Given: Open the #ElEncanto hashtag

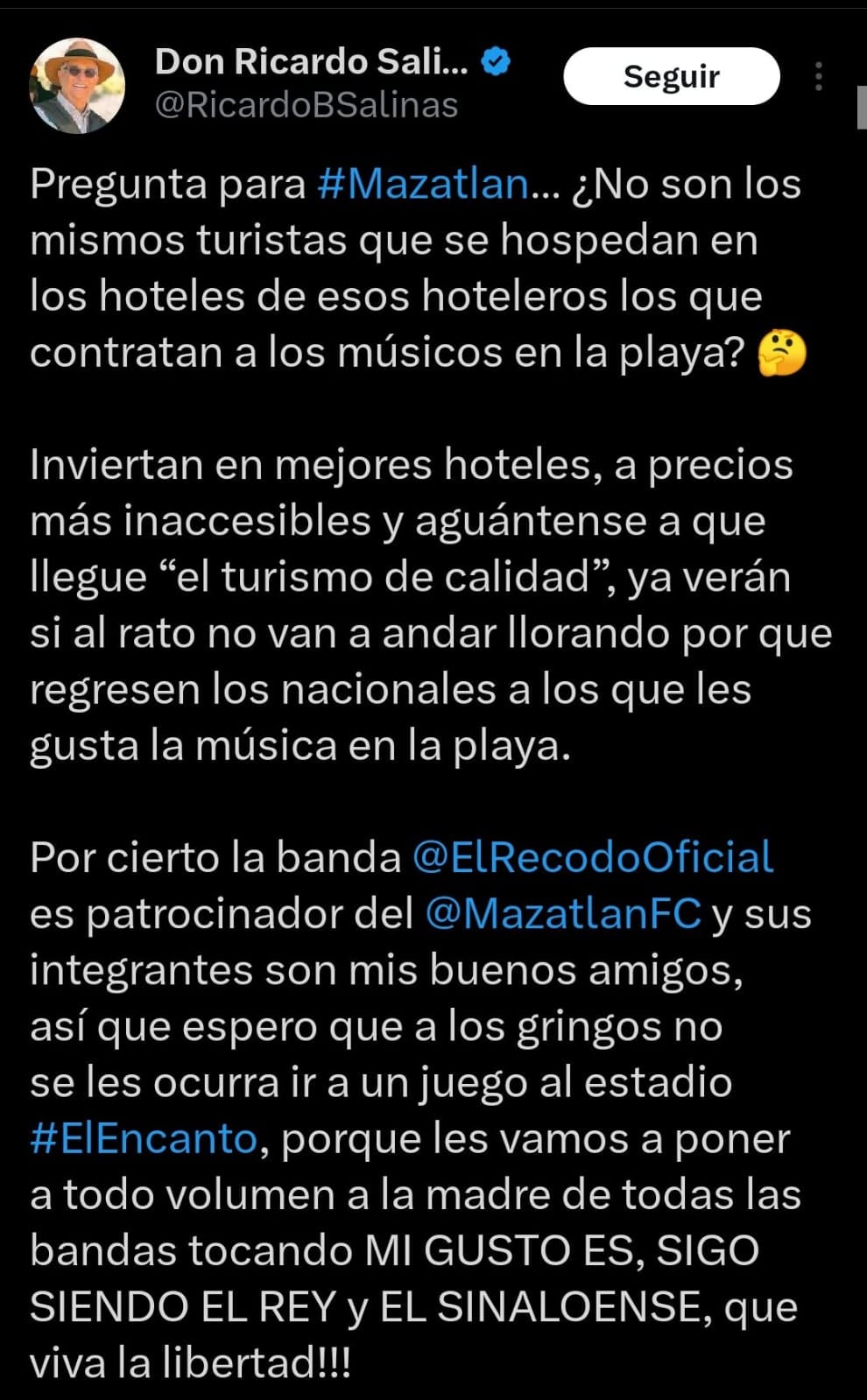Looking at the screenshot, I should (x=144, y=1138).
